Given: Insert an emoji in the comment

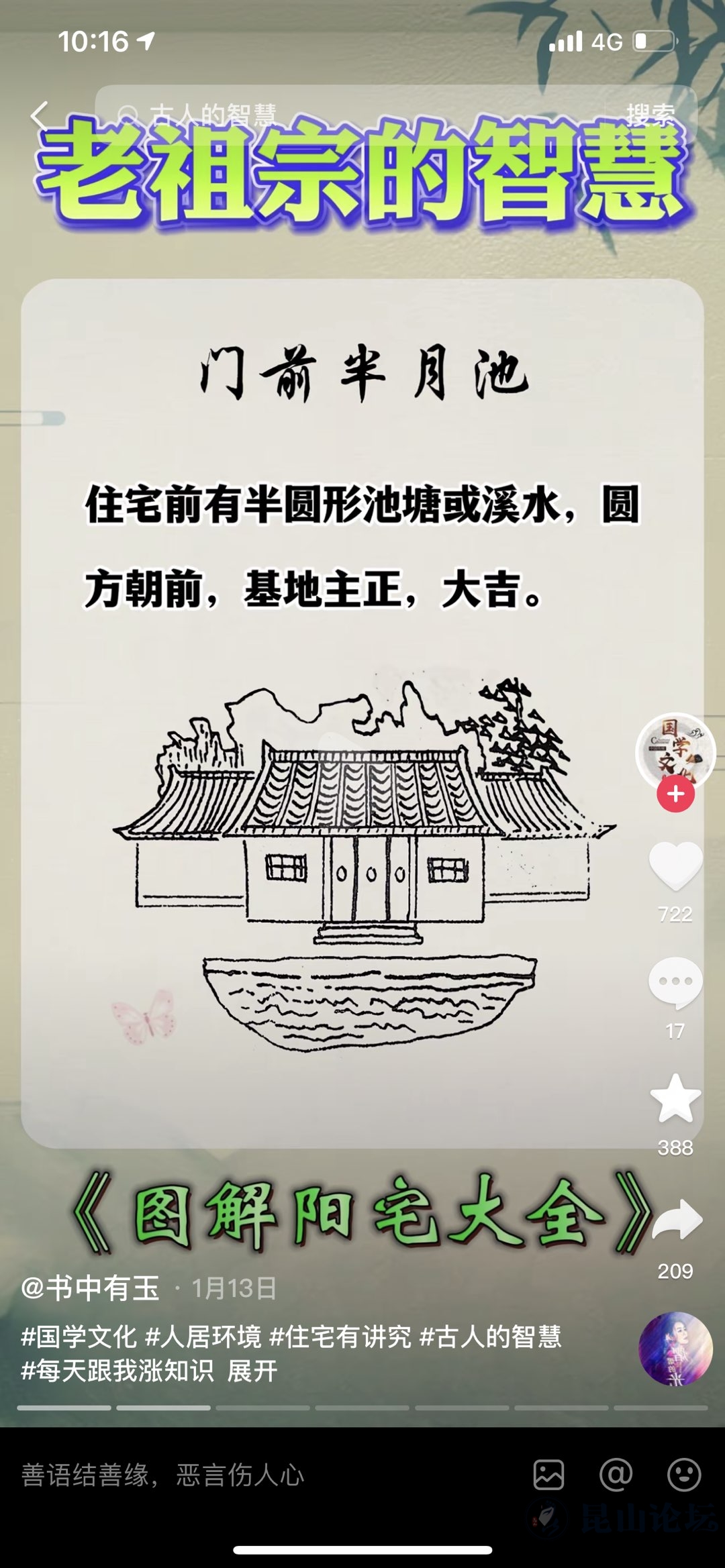Looking at the screenshot, I should click(684, 1475).
